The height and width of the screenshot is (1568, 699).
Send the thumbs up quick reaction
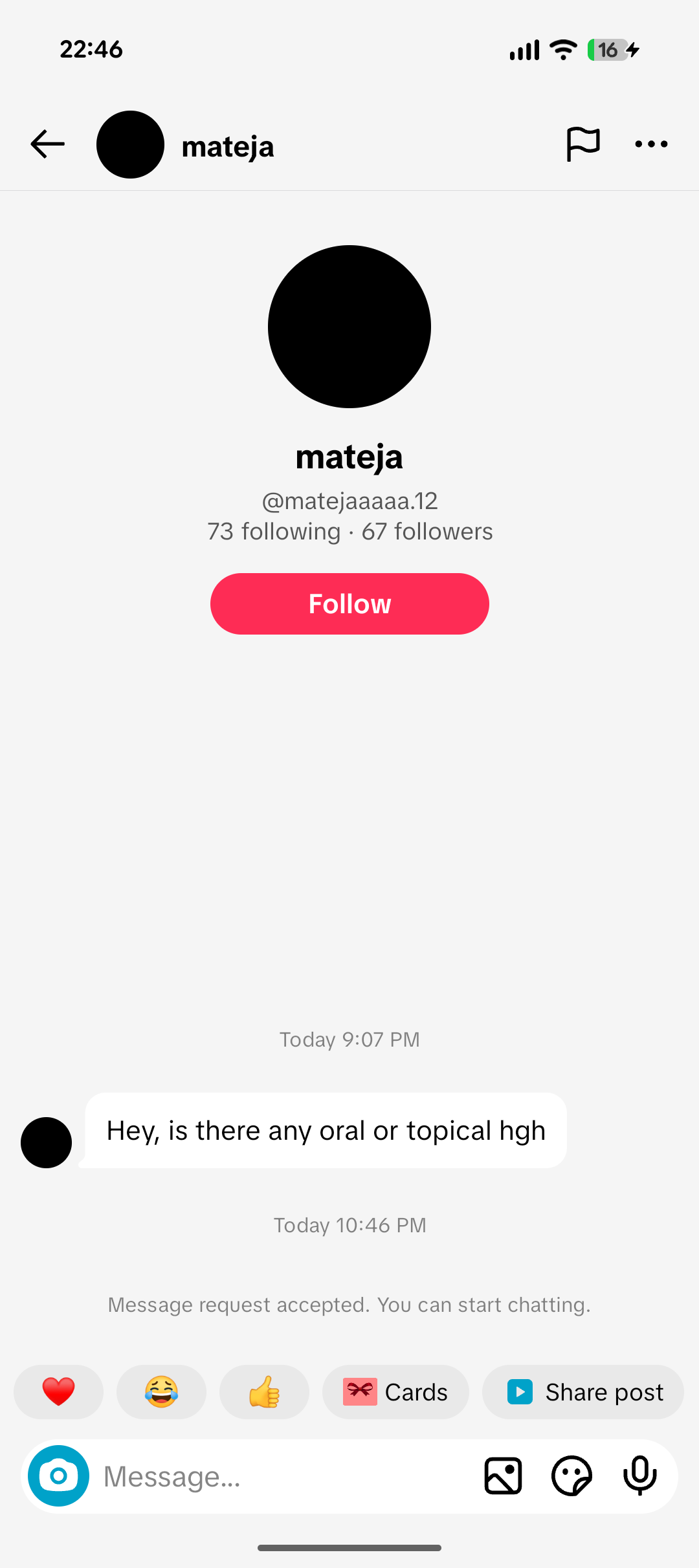(264, 1391)
